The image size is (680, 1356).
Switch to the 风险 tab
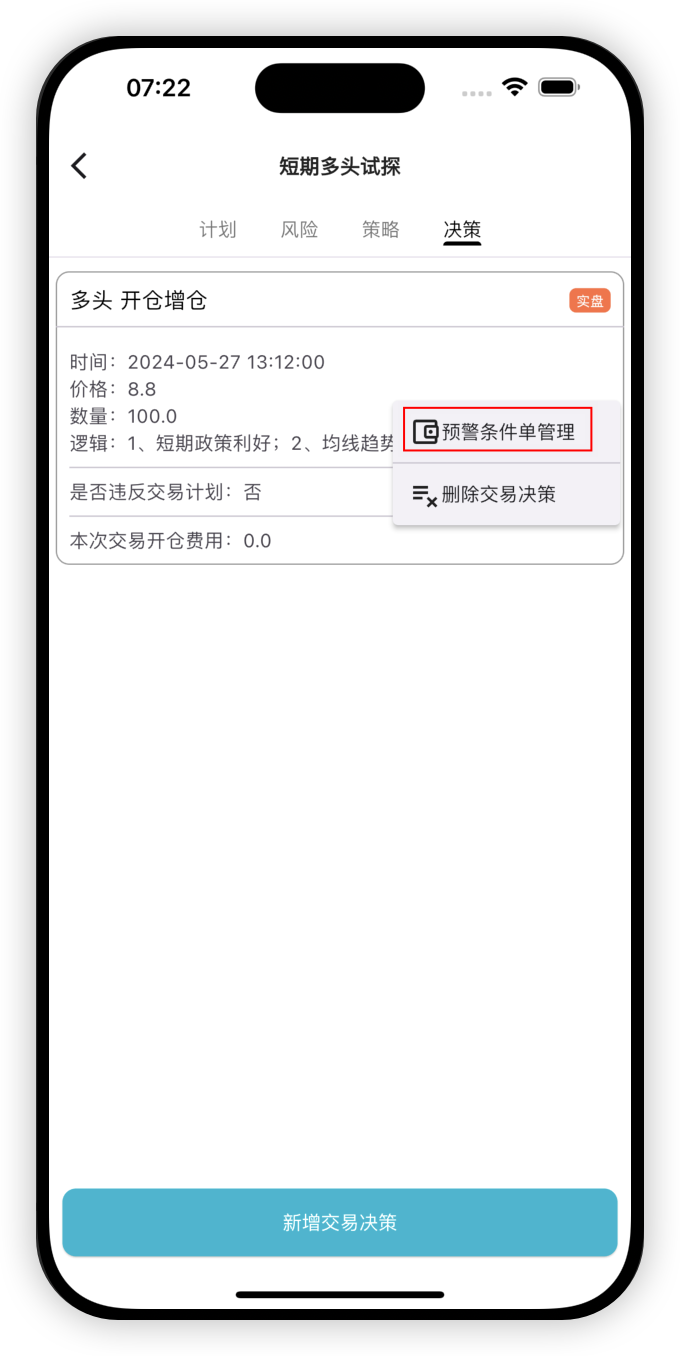[299, 229]
